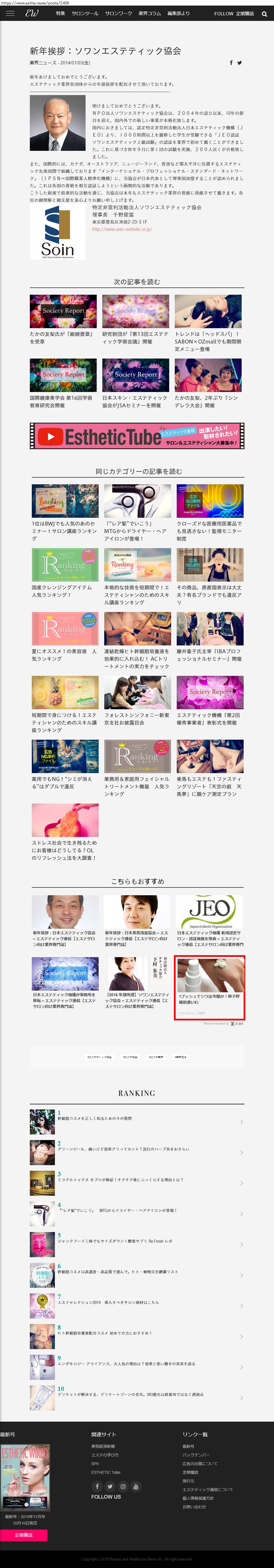Share the article on Twitter
Image resolution: width=274 pixels, height=1568 pixels.
point(239,63)
